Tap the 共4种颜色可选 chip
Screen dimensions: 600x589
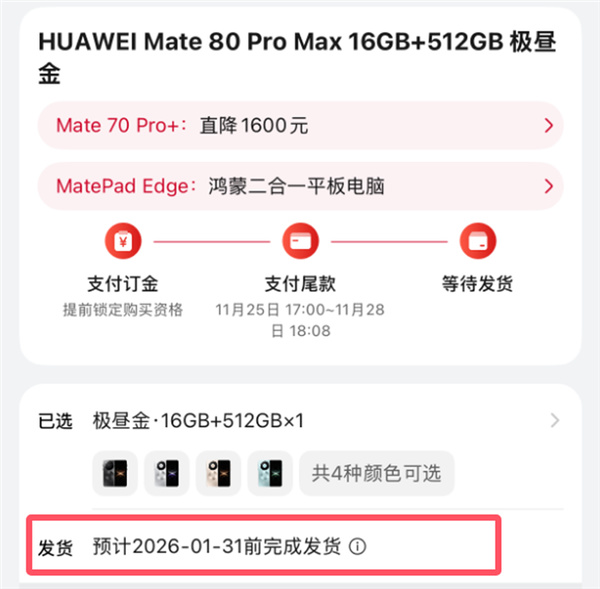376,473
